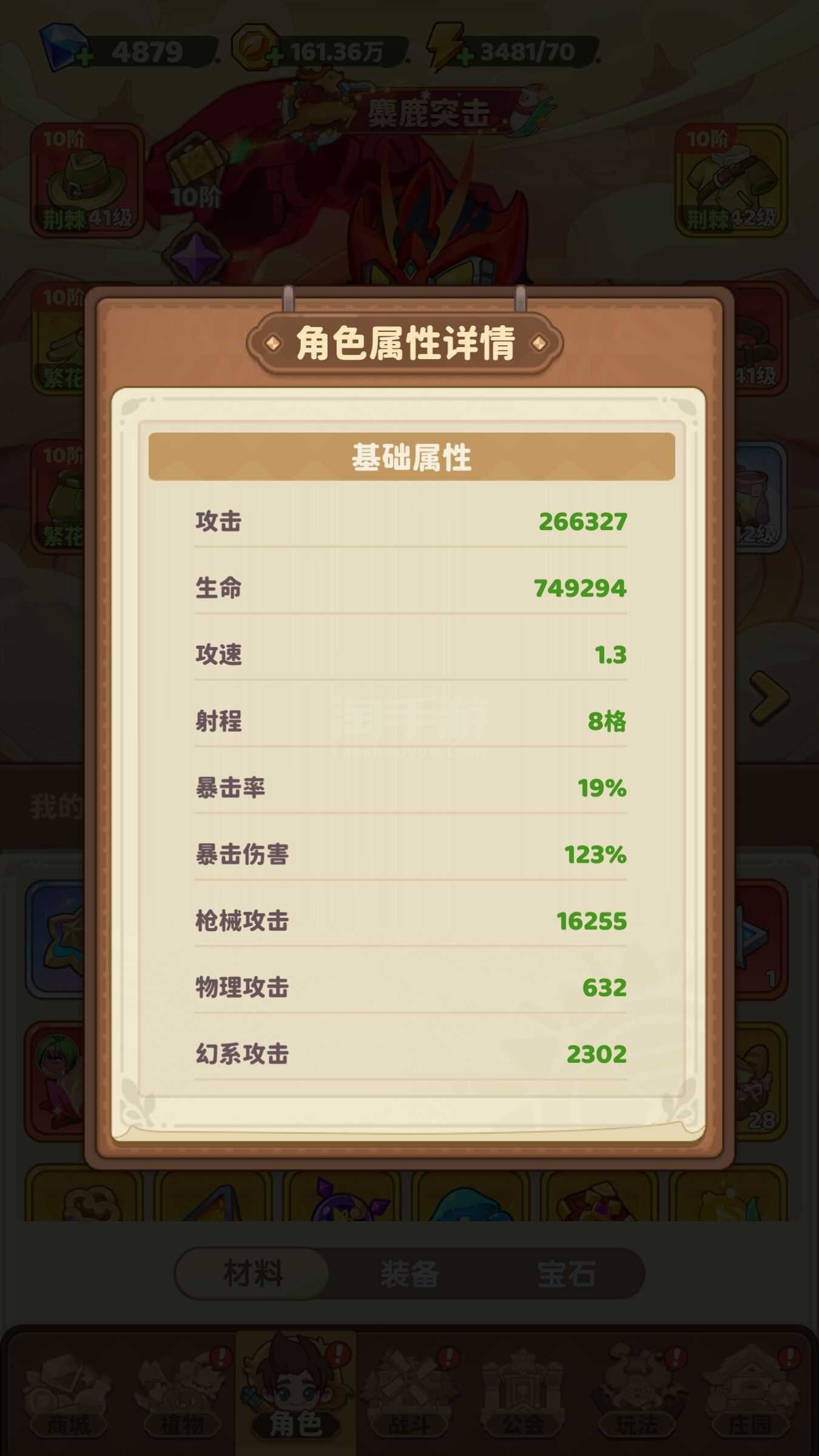Add more diamonds with the plus icon
Image resolution: width=819 pixels, height=1456 pixels.
click(x=84, y=58)
